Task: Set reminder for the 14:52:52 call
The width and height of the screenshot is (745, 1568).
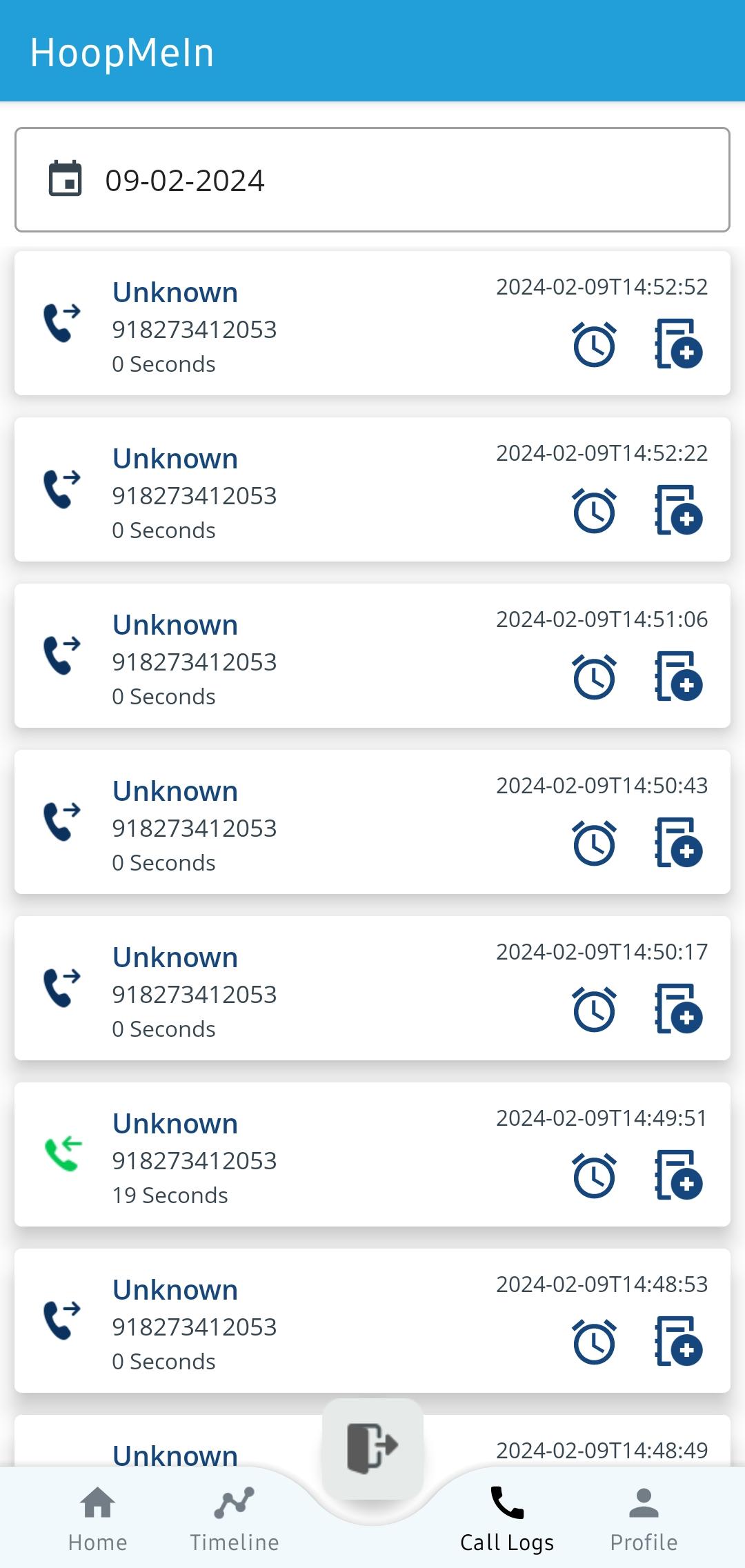Action: click(594, 344)
